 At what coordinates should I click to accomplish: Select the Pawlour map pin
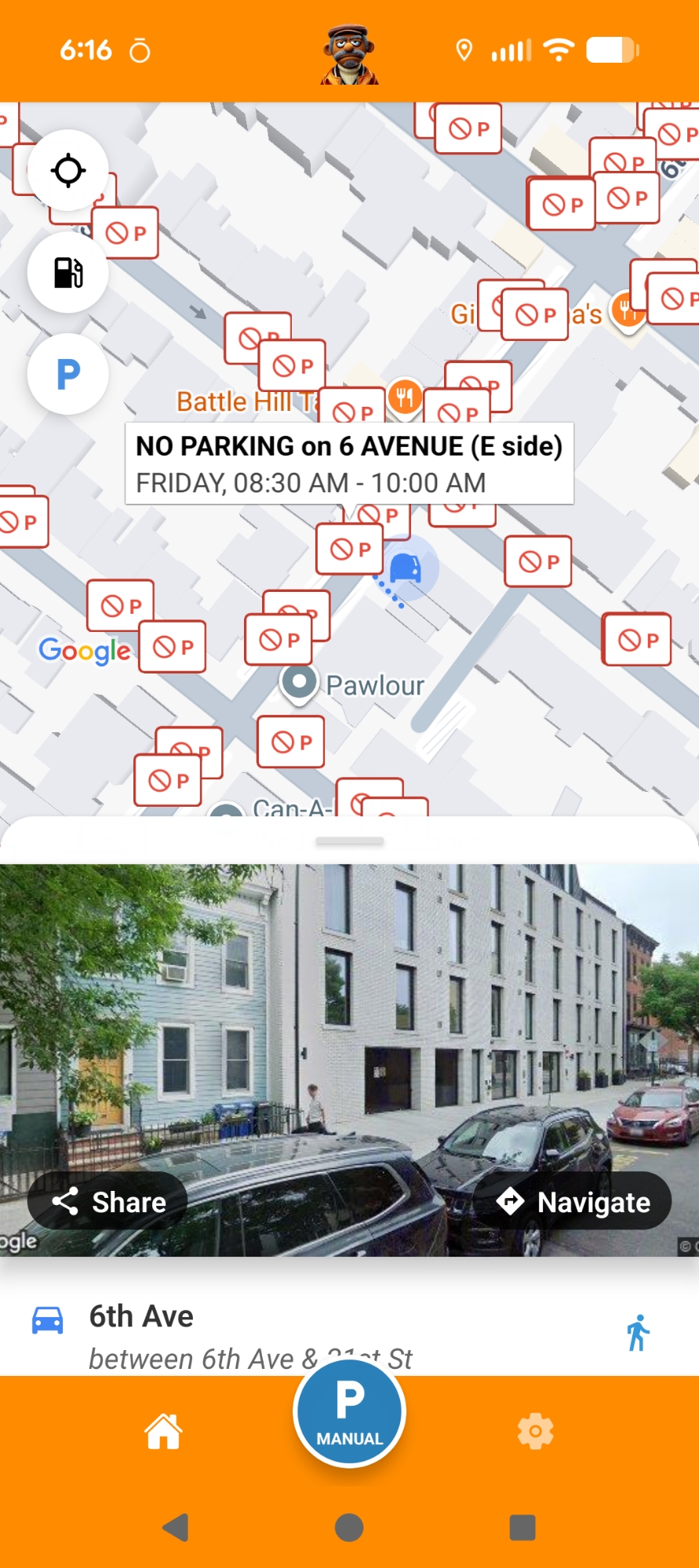pos(299,683)
